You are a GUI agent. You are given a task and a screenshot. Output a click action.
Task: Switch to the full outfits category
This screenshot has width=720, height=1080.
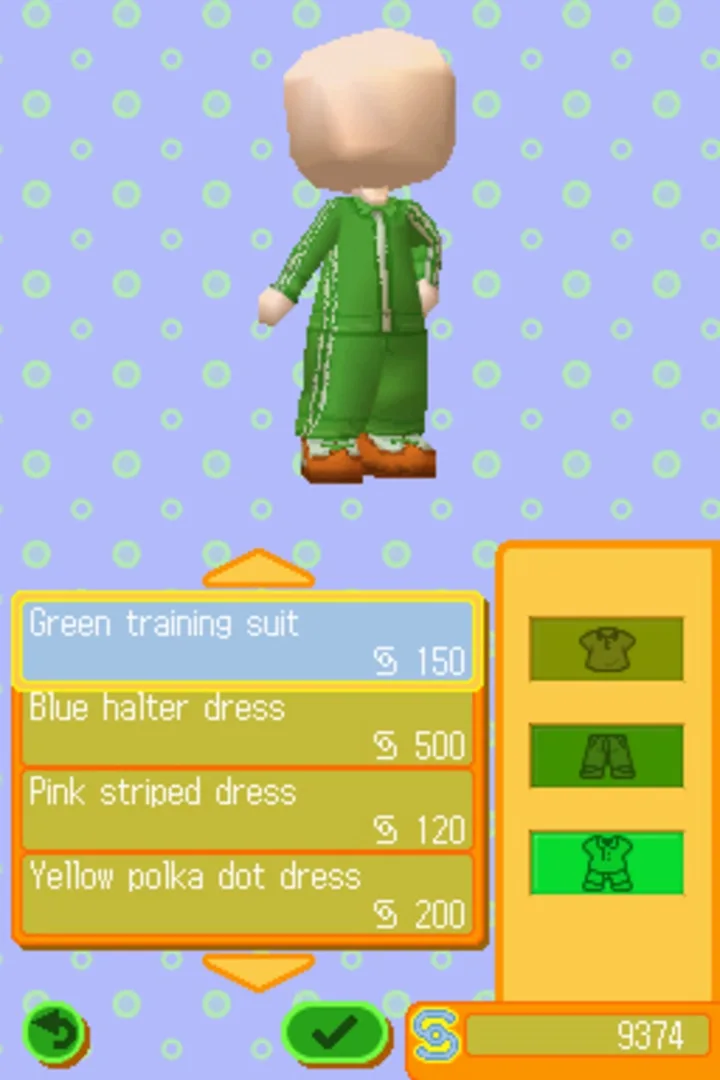[x=606, y=862]
